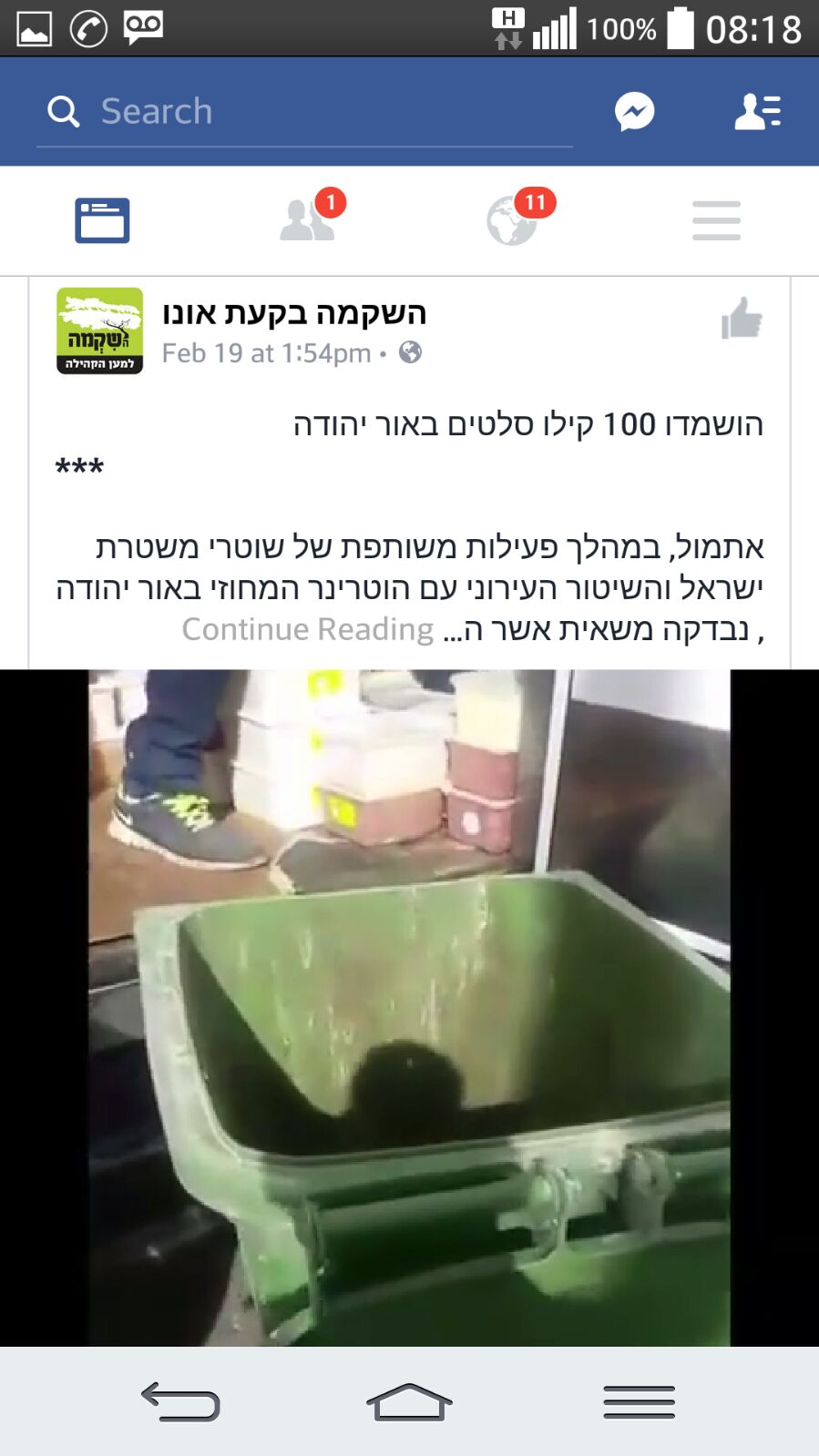The image size is (819, 1456).
Task: Play the green bin video
Action: click(x=409, y=1007)
